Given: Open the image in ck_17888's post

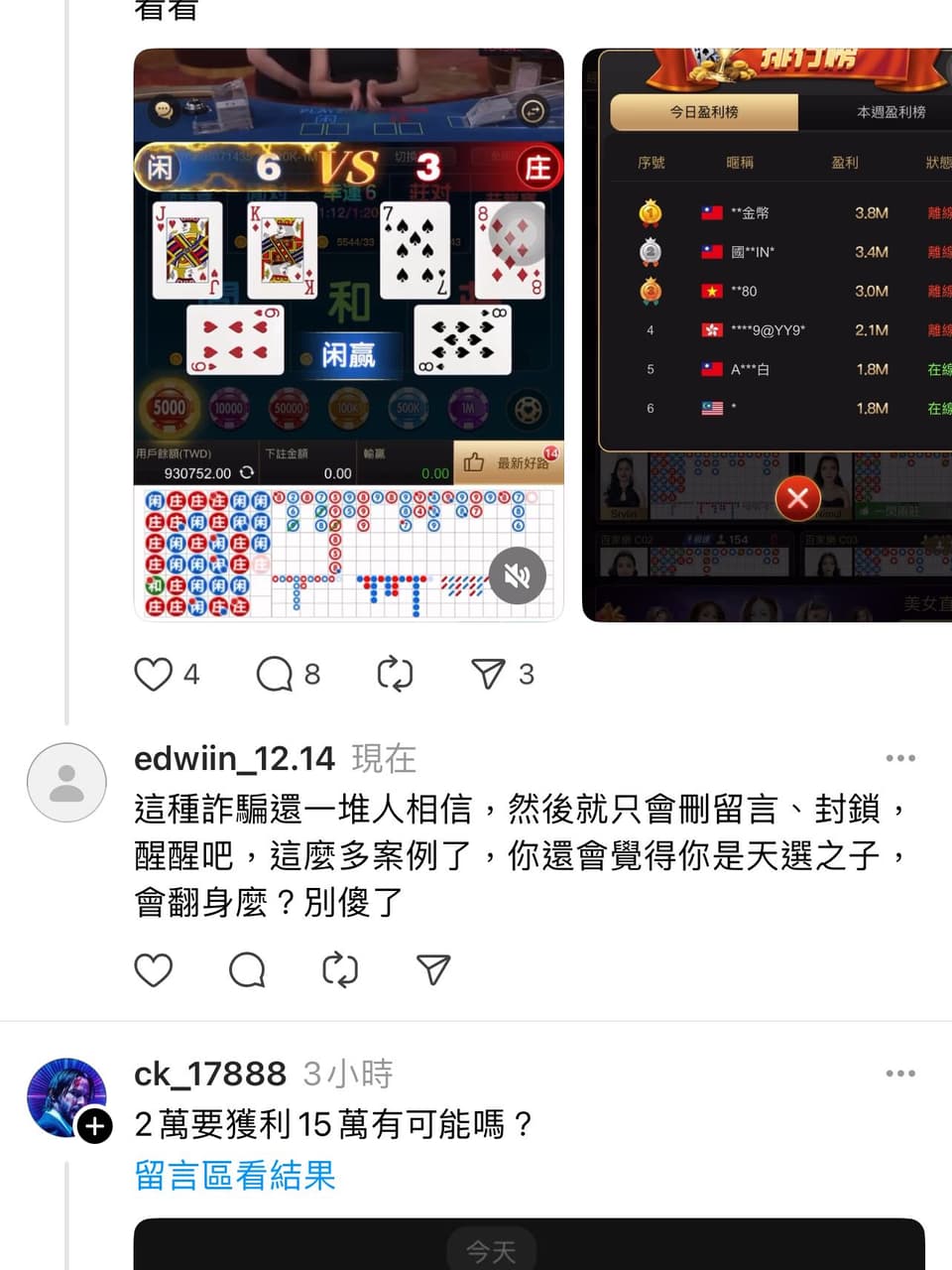Looking at the screenshot, I should click(x=529, y=1244).
